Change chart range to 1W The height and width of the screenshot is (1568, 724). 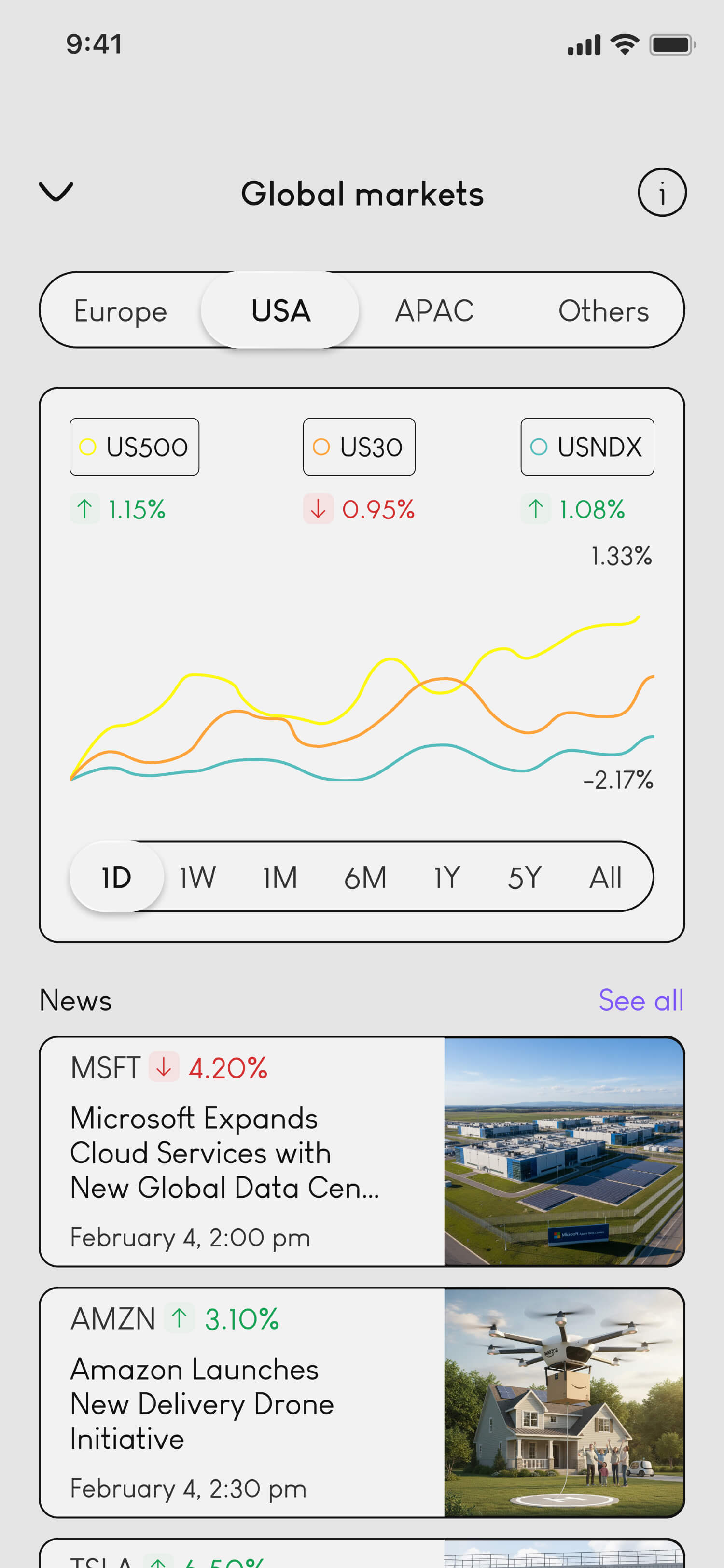(197, 877)
